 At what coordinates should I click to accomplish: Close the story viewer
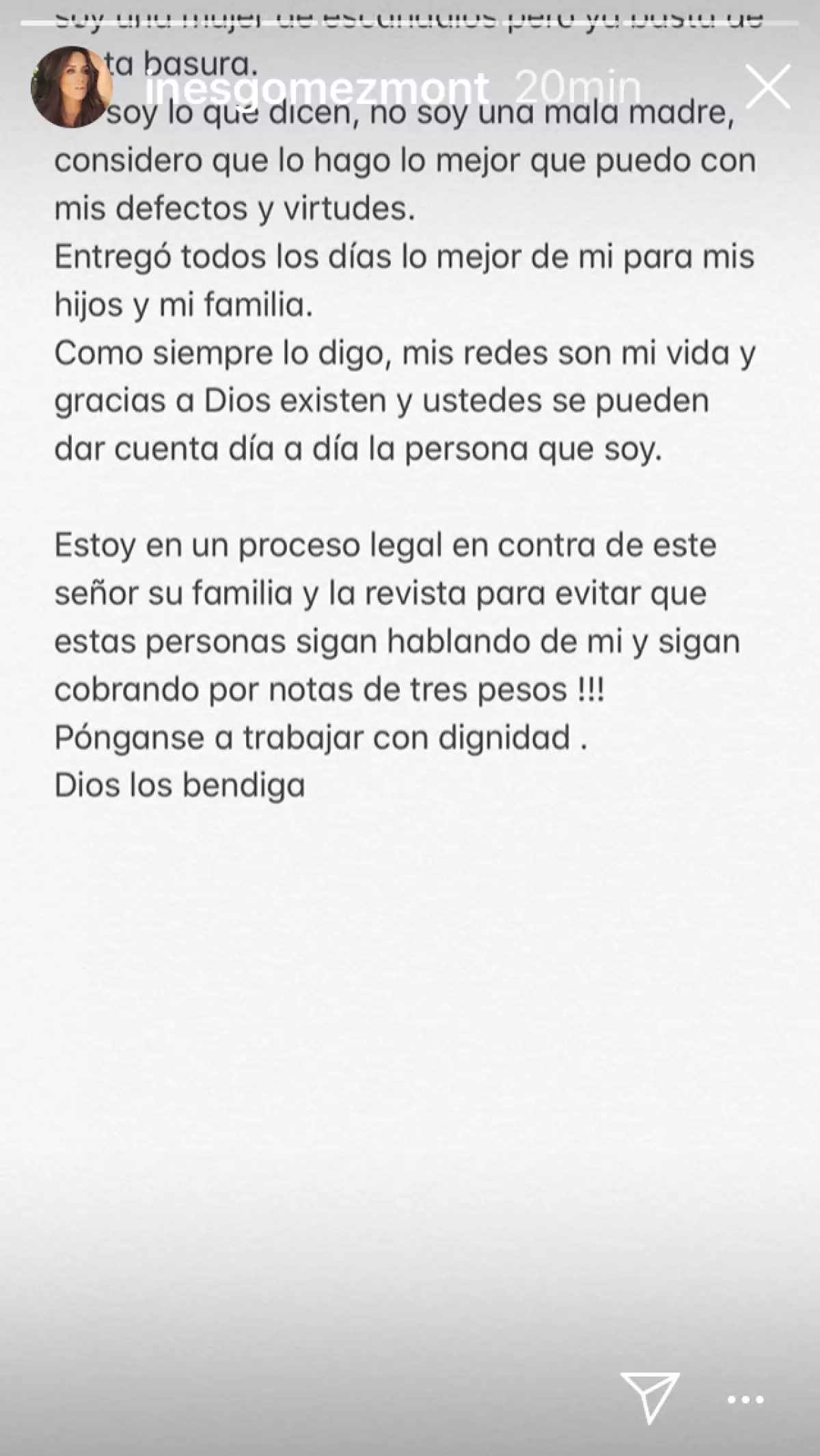pyautogui.click(x=768, y=87)
